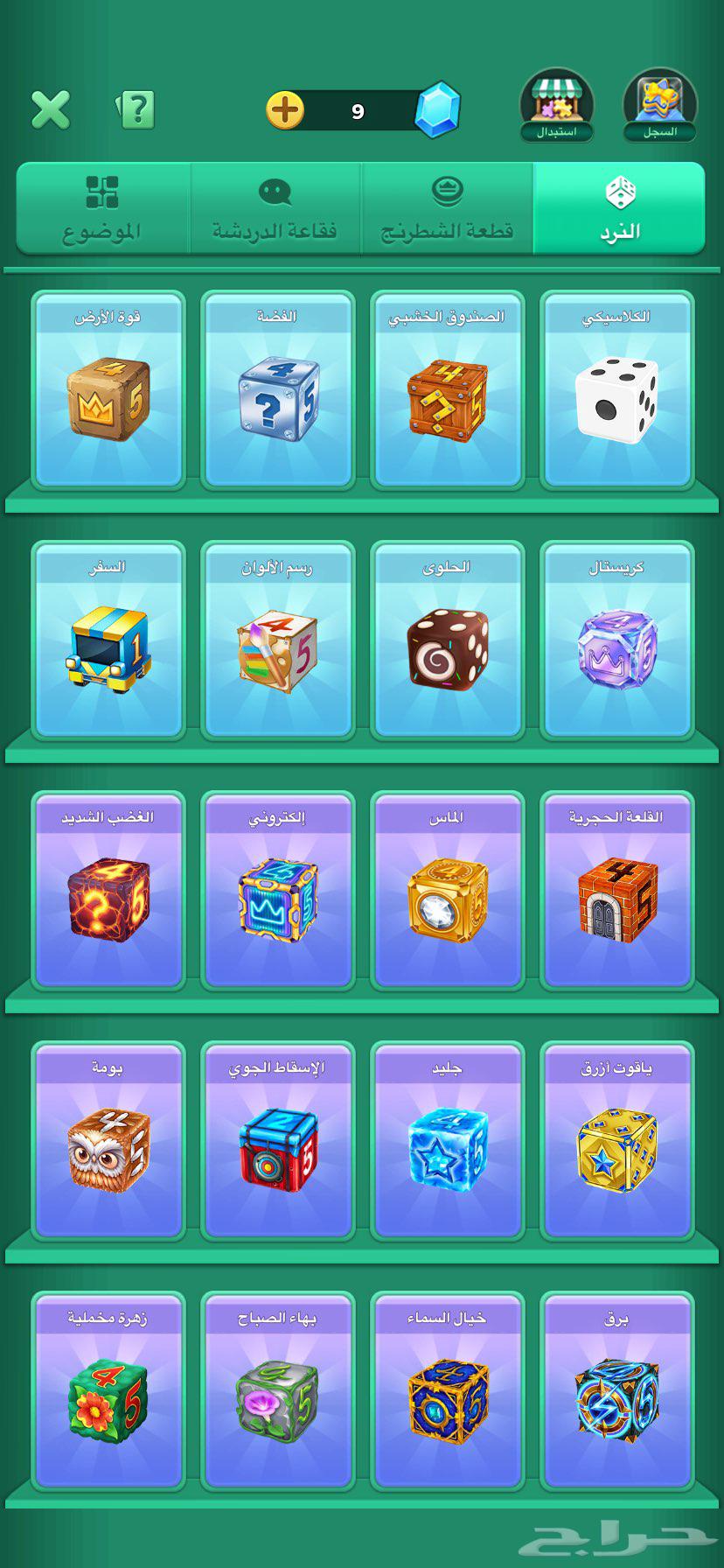Open the استبدال exchange shop
This screenshot has height=1568, width=724.
coord(557,107)
